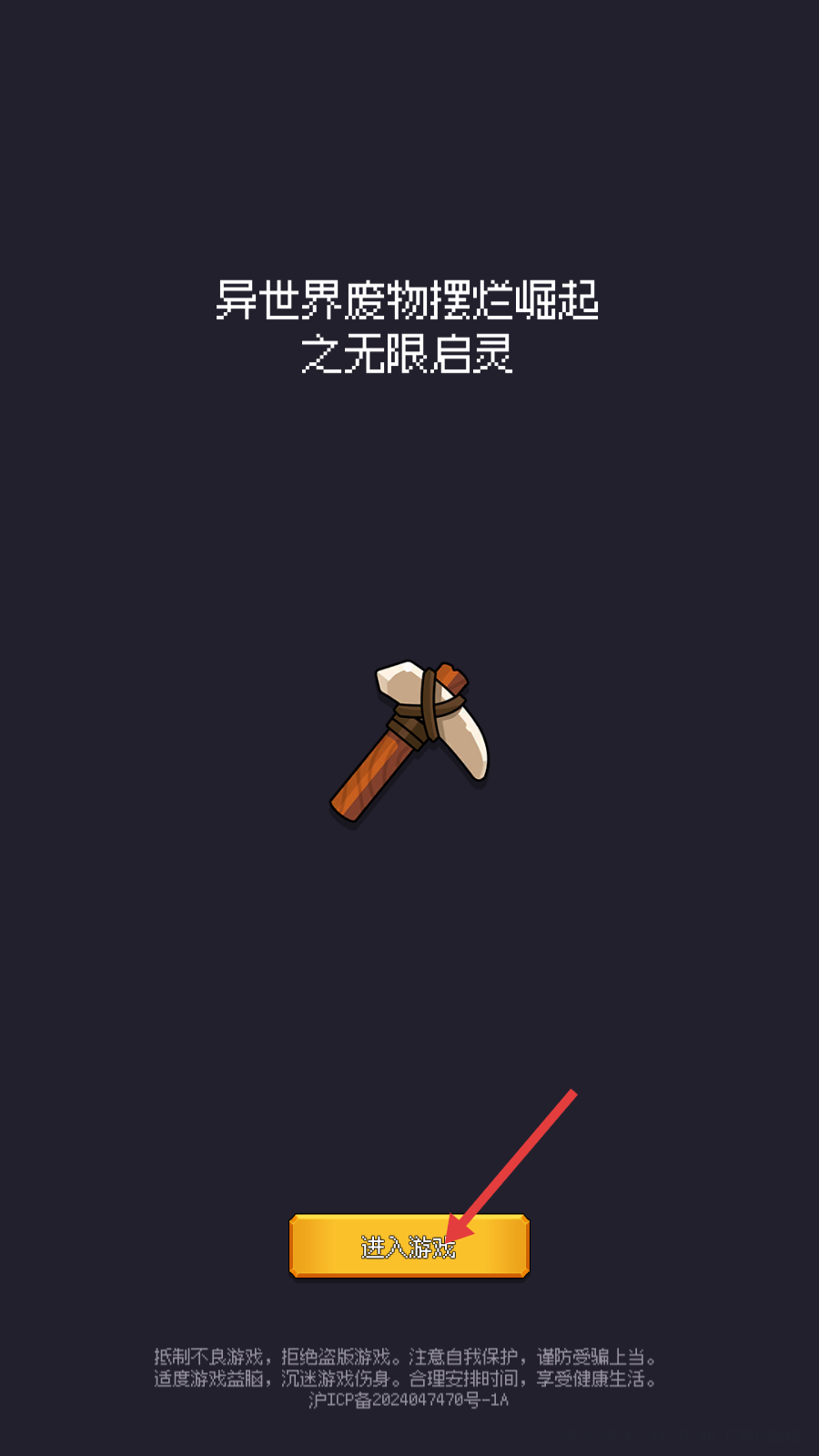Tap the 进入游戏 button
The width and height of the screenshot is (819, 1456).
click(409, 1246)
